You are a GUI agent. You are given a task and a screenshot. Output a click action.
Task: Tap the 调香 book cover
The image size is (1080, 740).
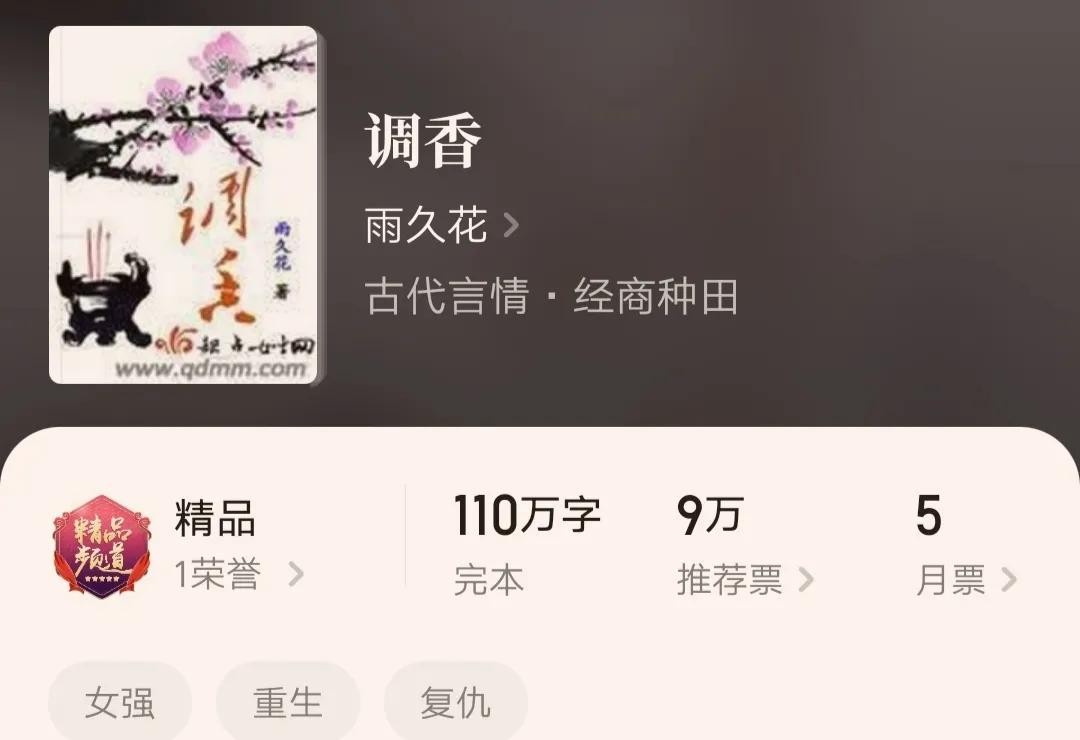[183, 205]
